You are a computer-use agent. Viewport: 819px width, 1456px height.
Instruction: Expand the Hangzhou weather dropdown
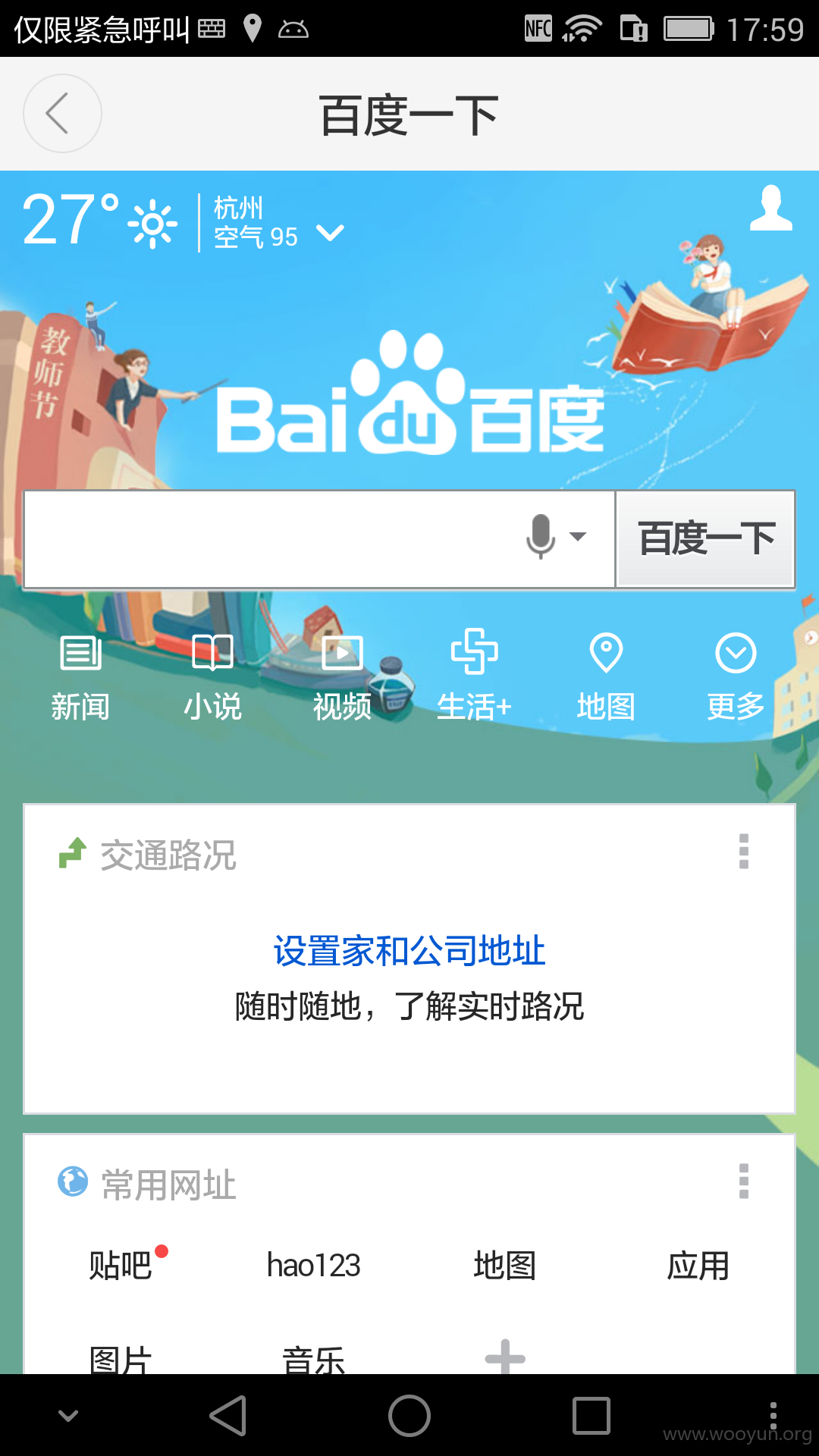330,232
